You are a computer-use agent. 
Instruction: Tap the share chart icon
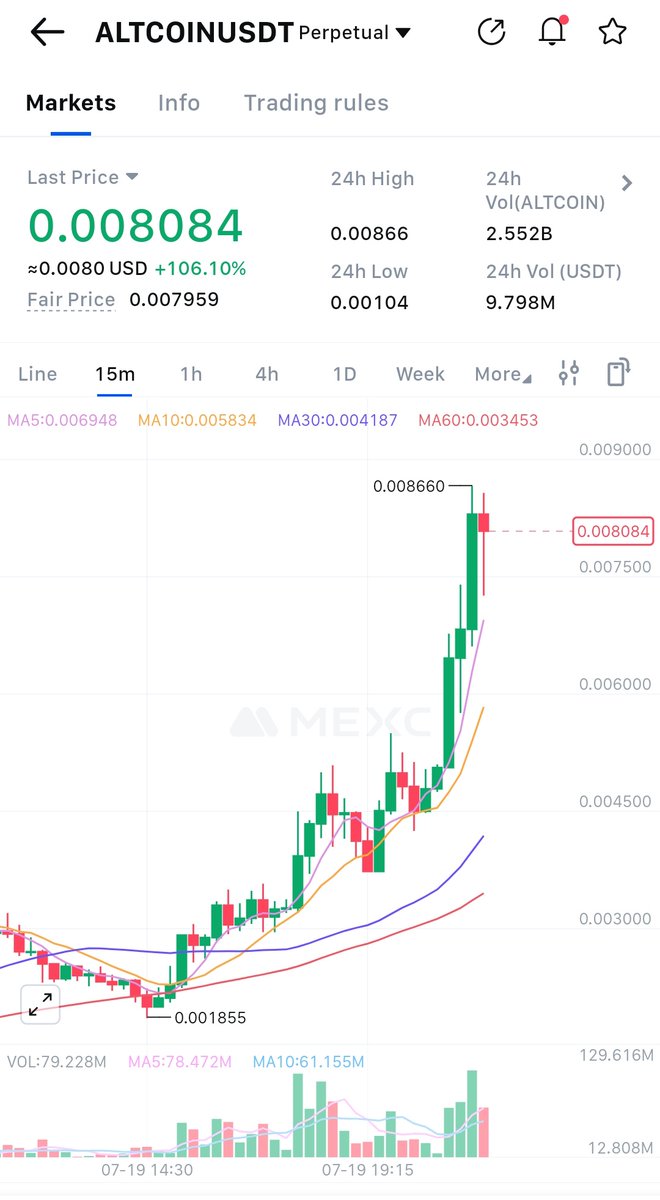(491, 32)
